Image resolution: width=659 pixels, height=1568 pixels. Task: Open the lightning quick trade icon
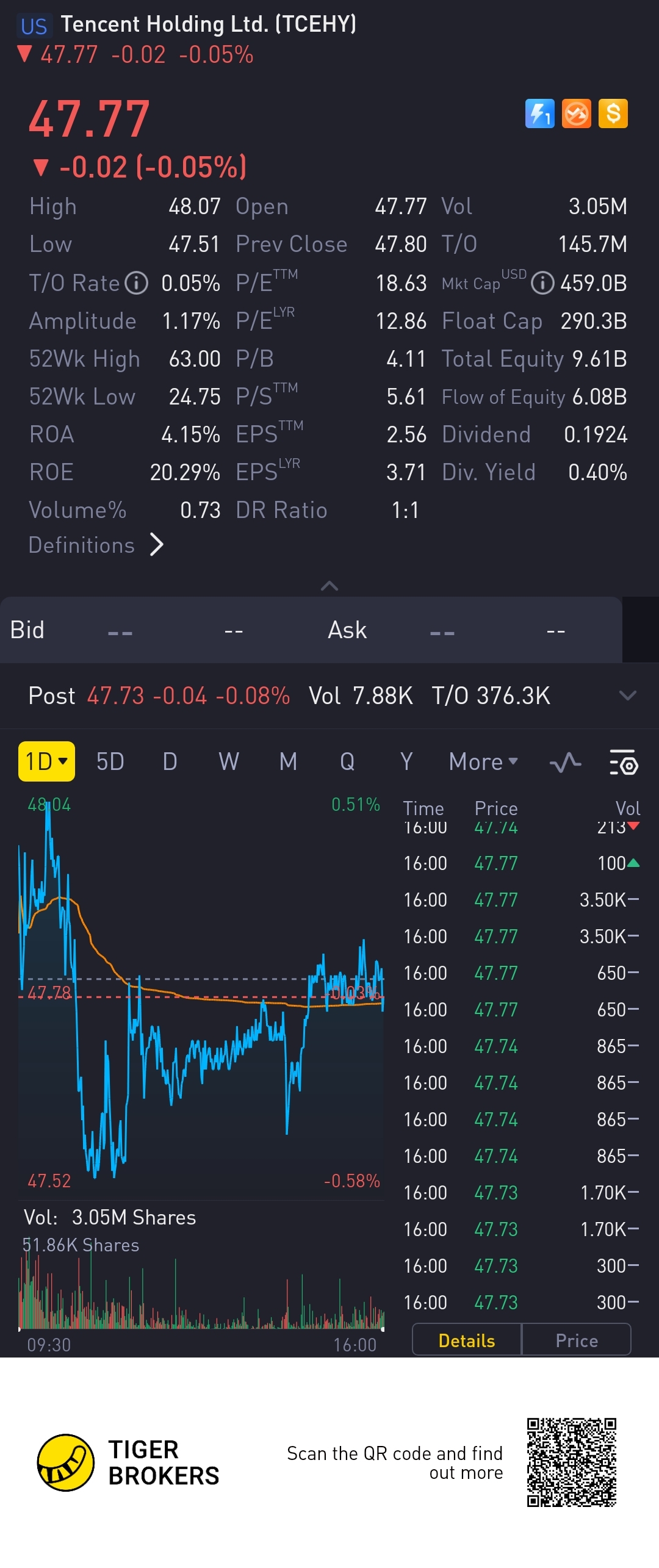(x=540, y=114)
